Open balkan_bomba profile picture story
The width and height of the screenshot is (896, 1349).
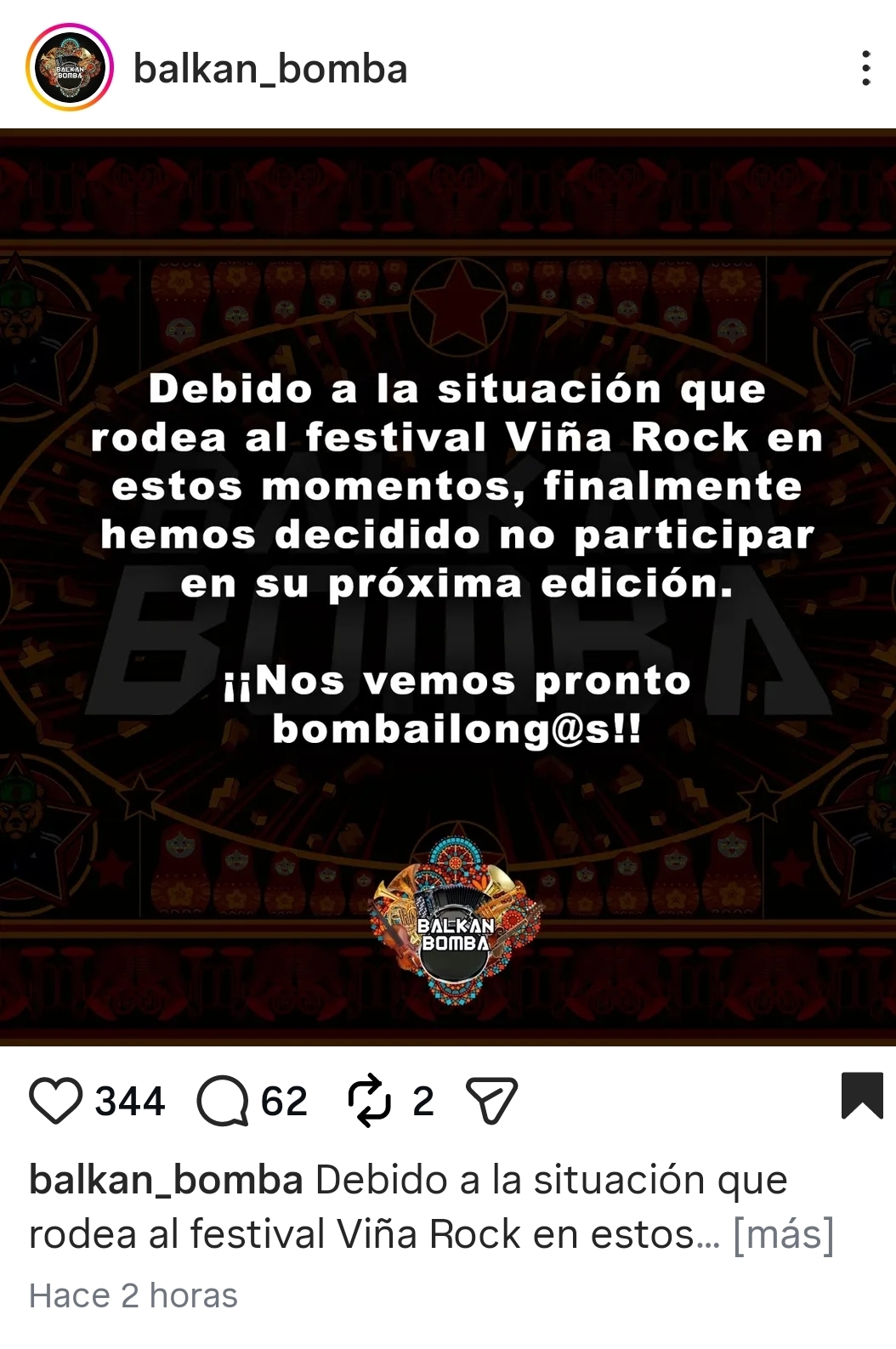[x=70, y=68]
